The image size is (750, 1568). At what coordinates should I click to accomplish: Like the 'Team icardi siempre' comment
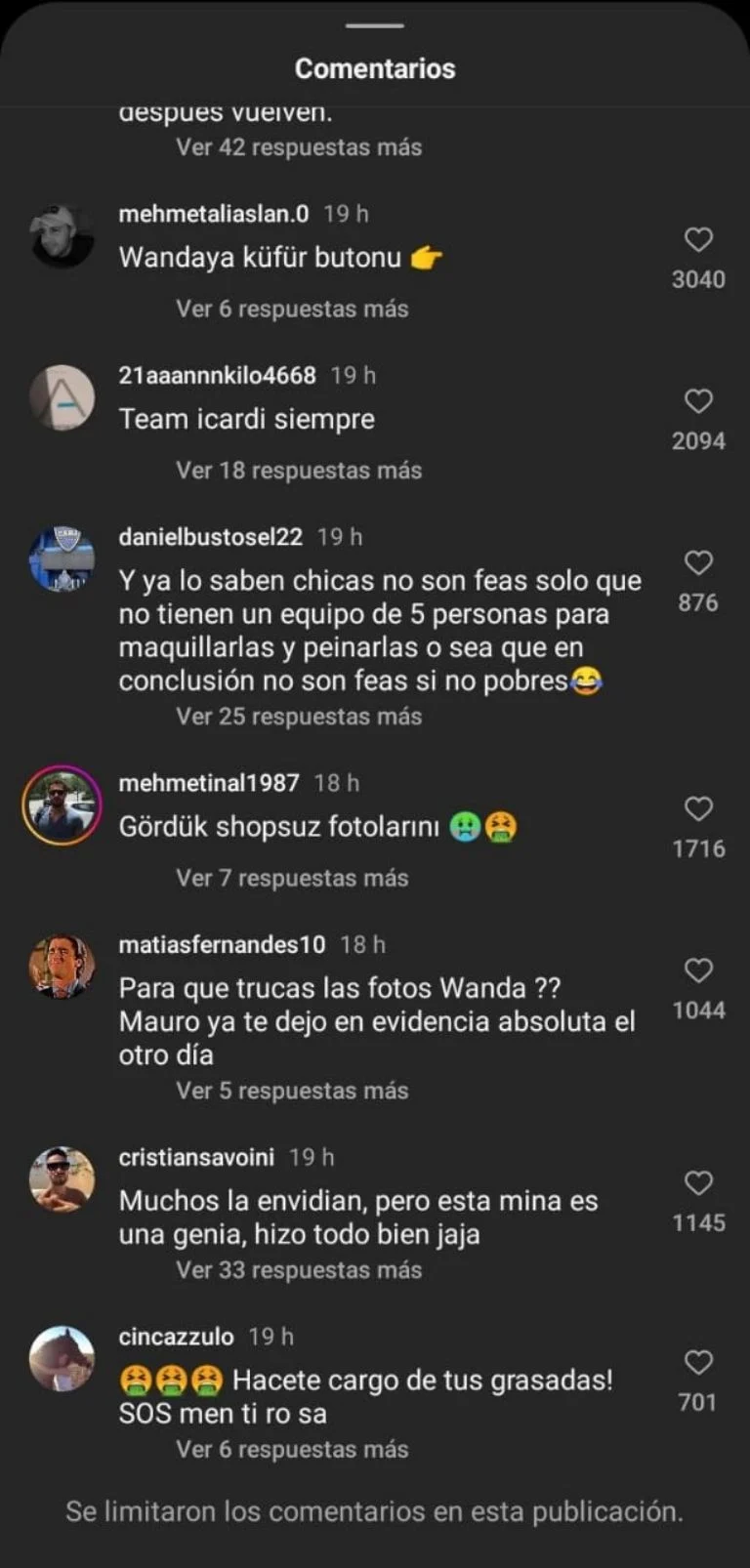click(x=697, y=401)
